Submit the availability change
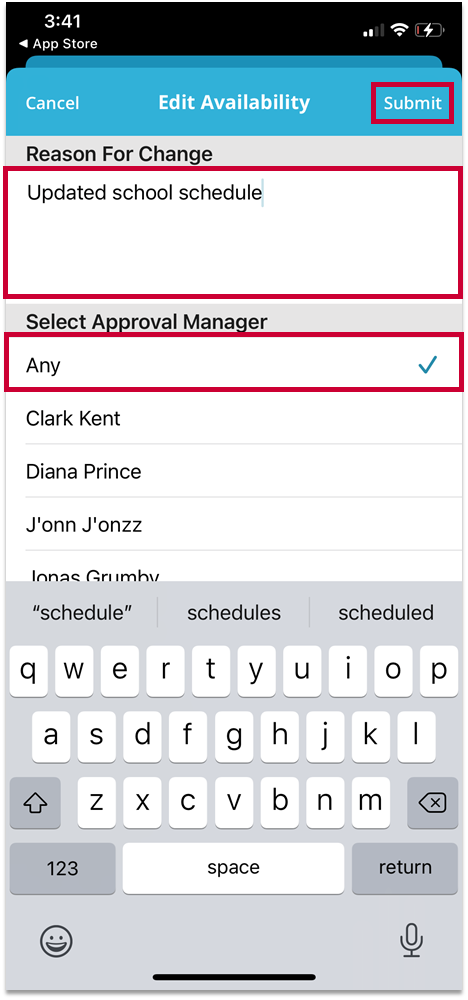The height and width of the screenshot is (1000, 468). [413, 103]
